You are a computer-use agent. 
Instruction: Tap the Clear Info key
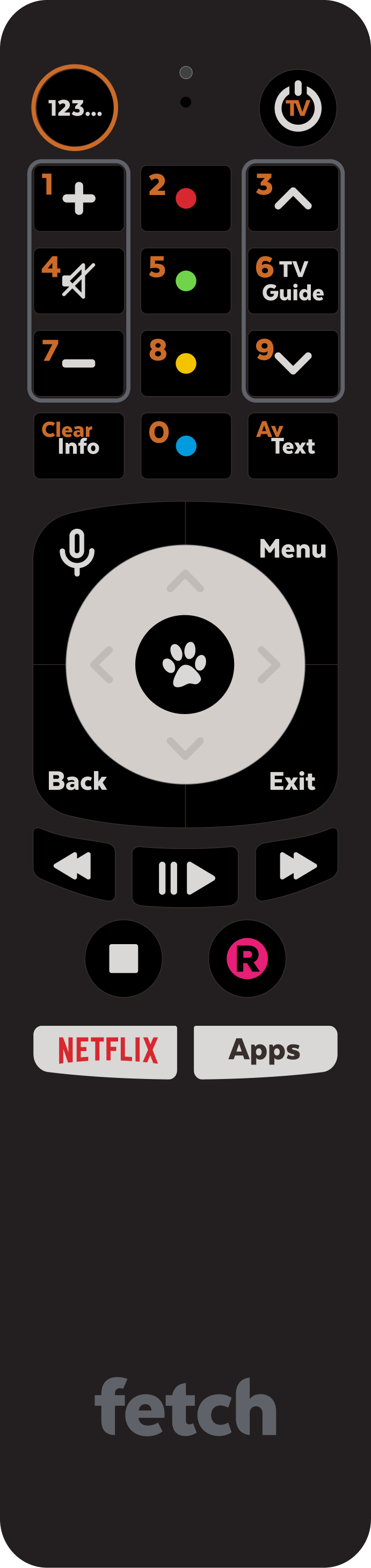[x=78, y=445]
